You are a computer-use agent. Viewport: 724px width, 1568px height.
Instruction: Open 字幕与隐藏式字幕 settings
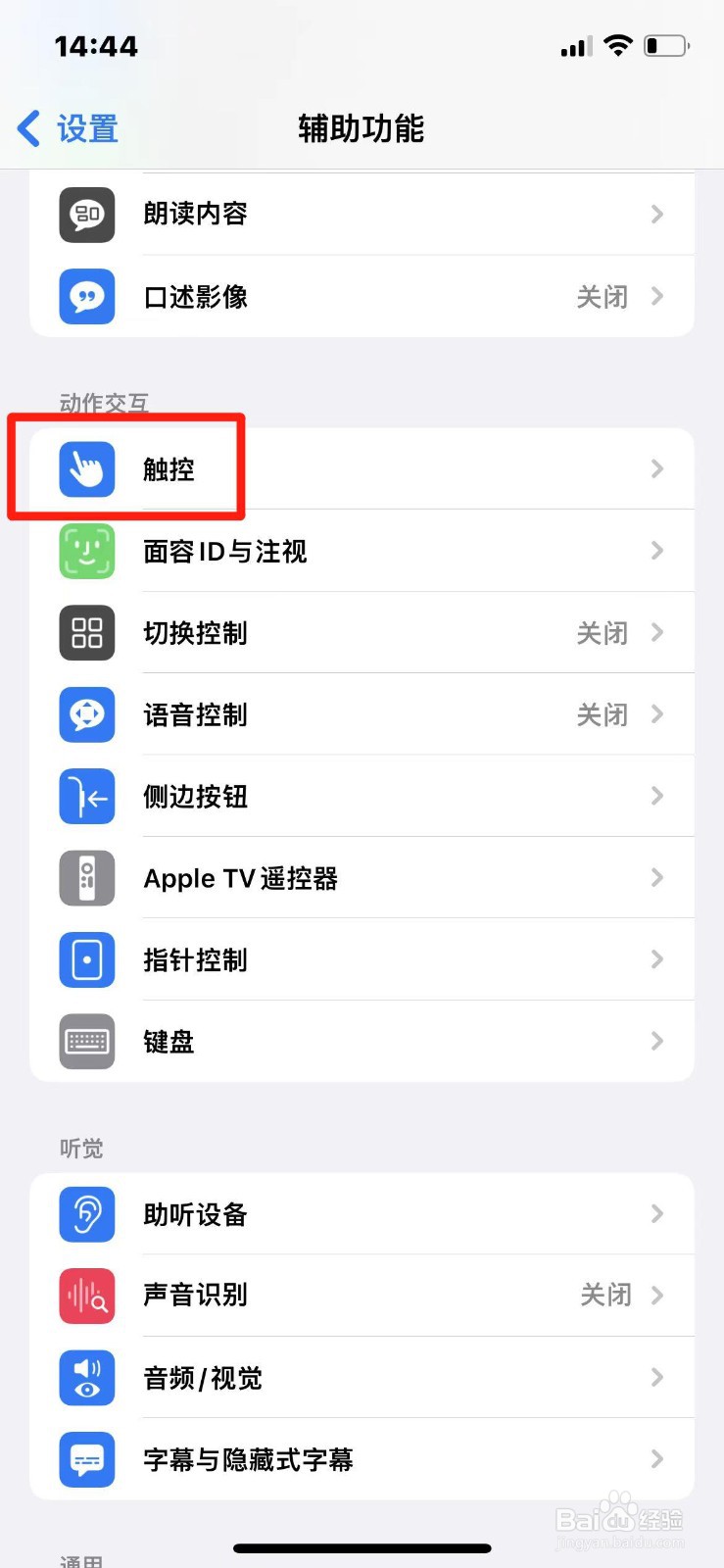362,1459
